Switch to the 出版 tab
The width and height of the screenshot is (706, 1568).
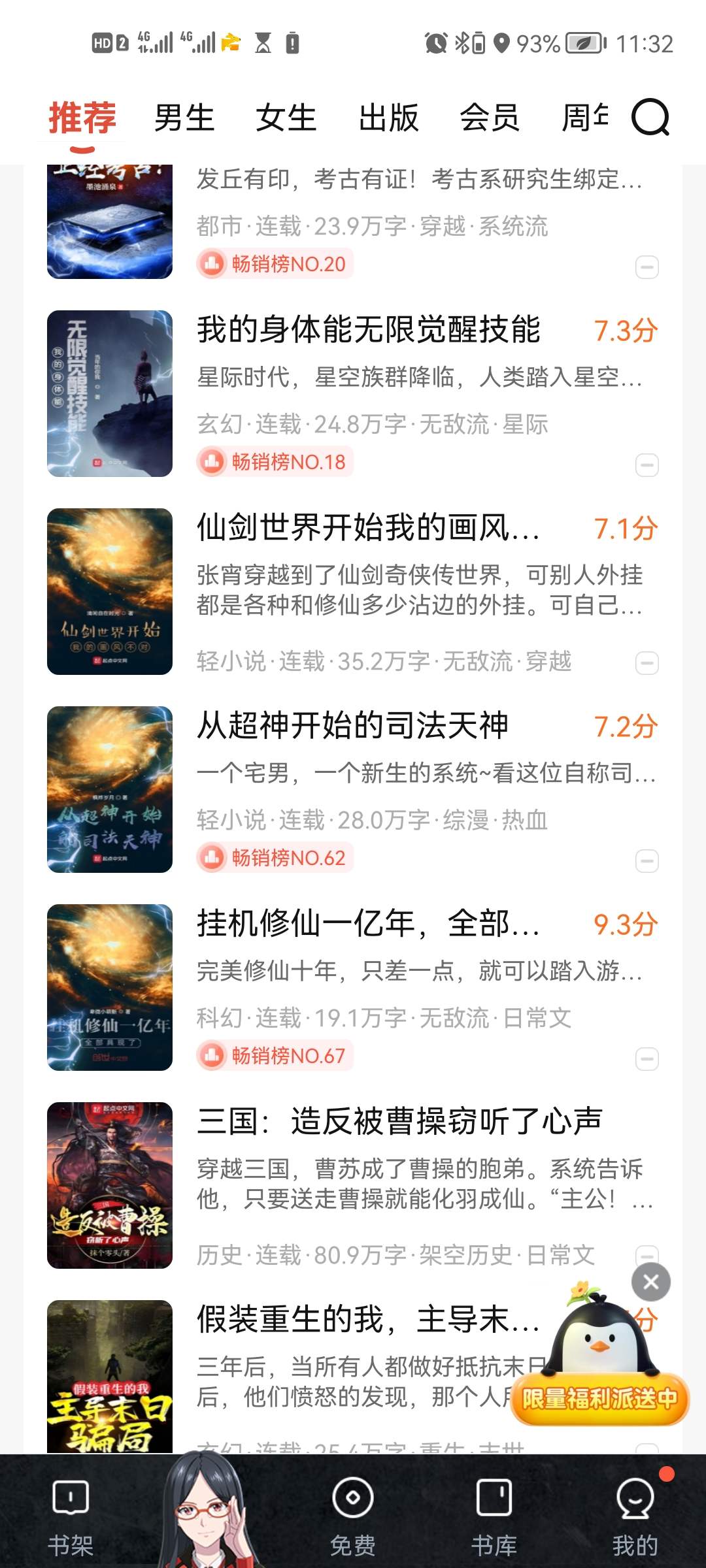click(388, 118)
